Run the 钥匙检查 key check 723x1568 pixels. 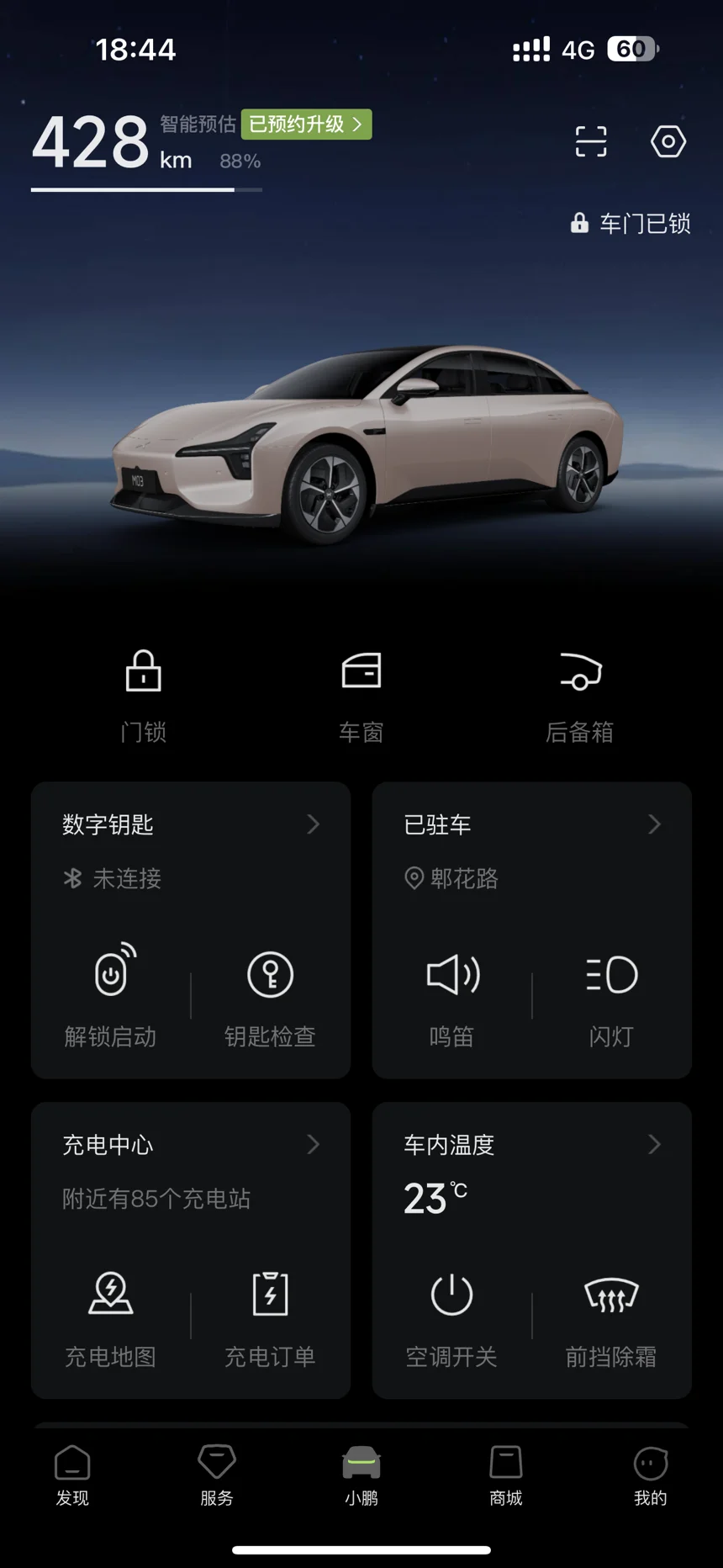(270, 995)
